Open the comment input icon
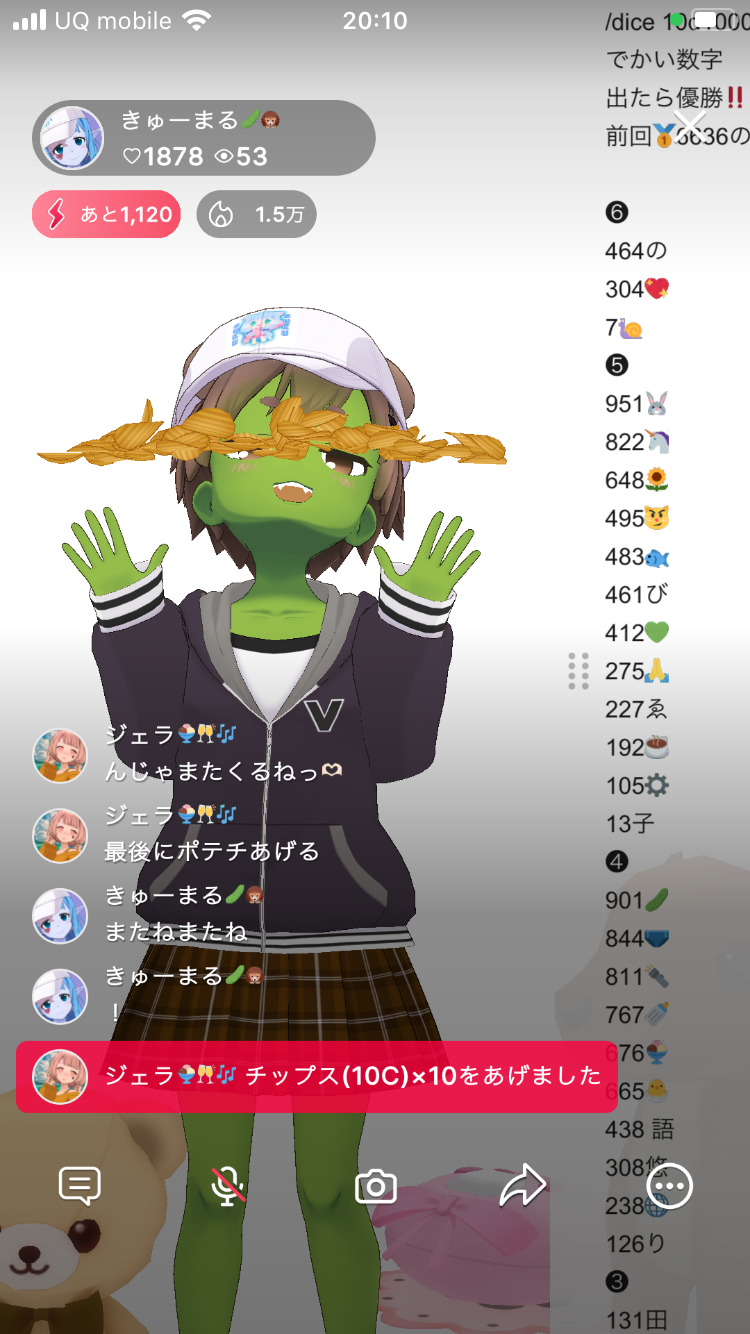Image resolution: width=750 pixels, height=1334 pixels. pos(80,1186)
